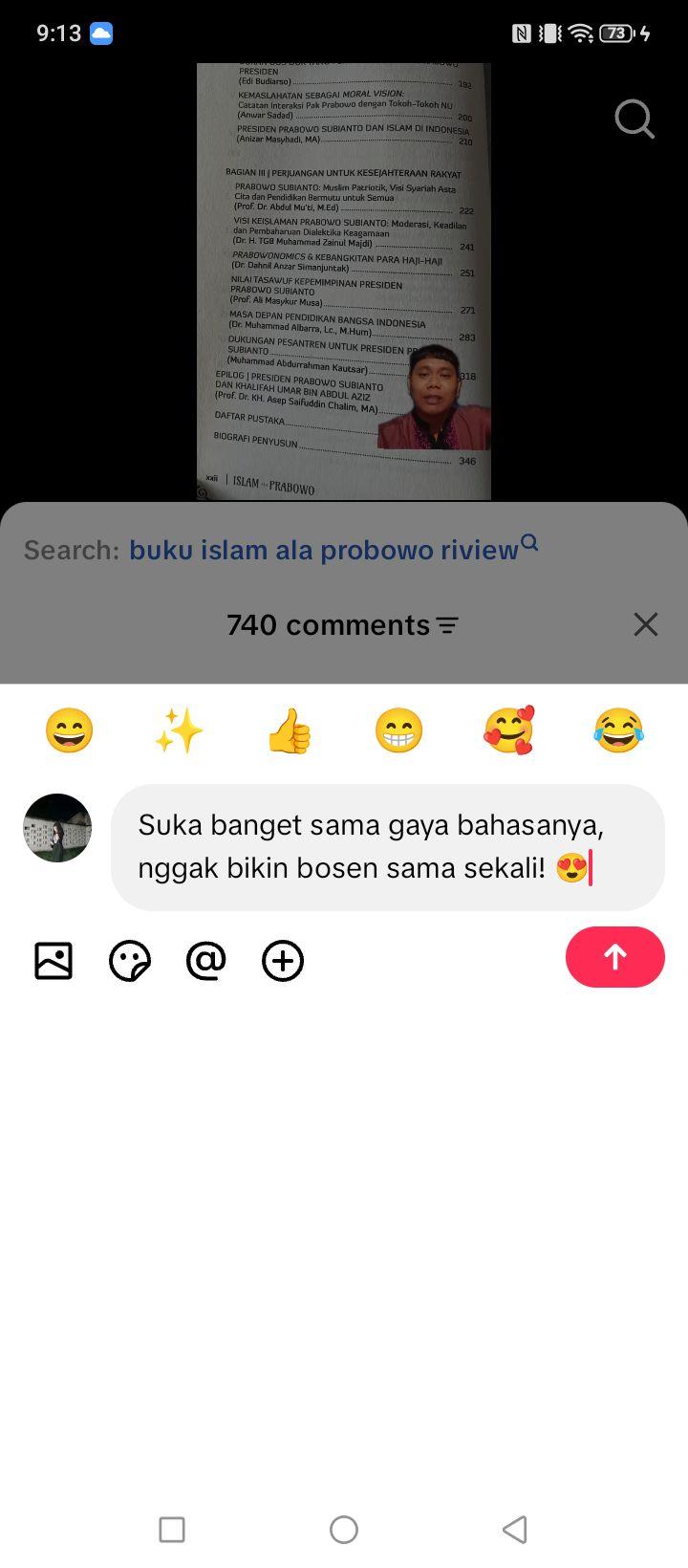Insert the beaming grin emoji
This screenshot has width=688, height=1568.
point(398,731)
